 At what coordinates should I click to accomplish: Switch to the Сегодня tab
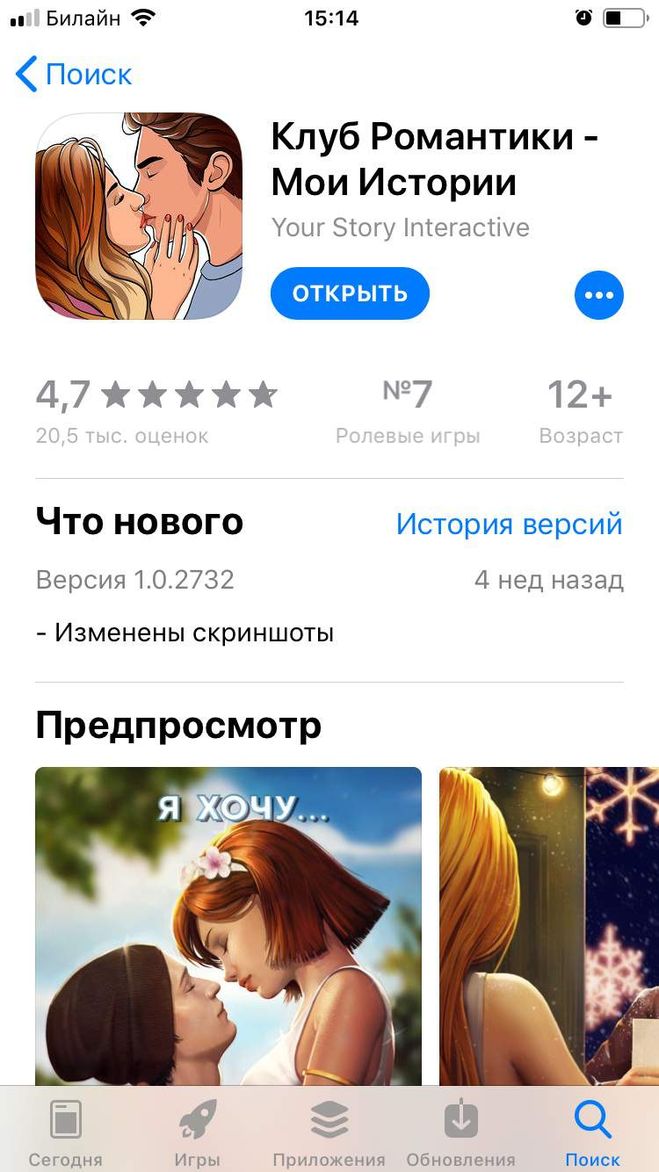click(65, 1134)
